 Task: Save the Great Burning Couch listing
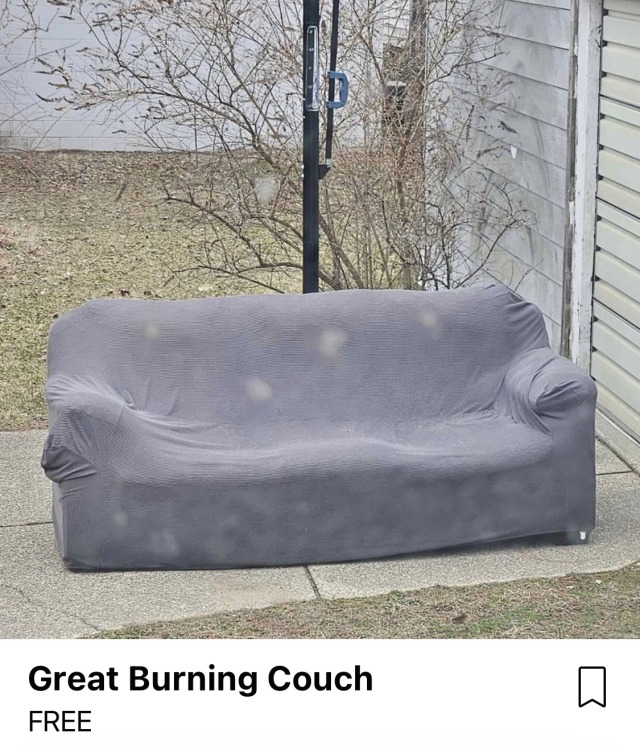[x=592, y=687]
